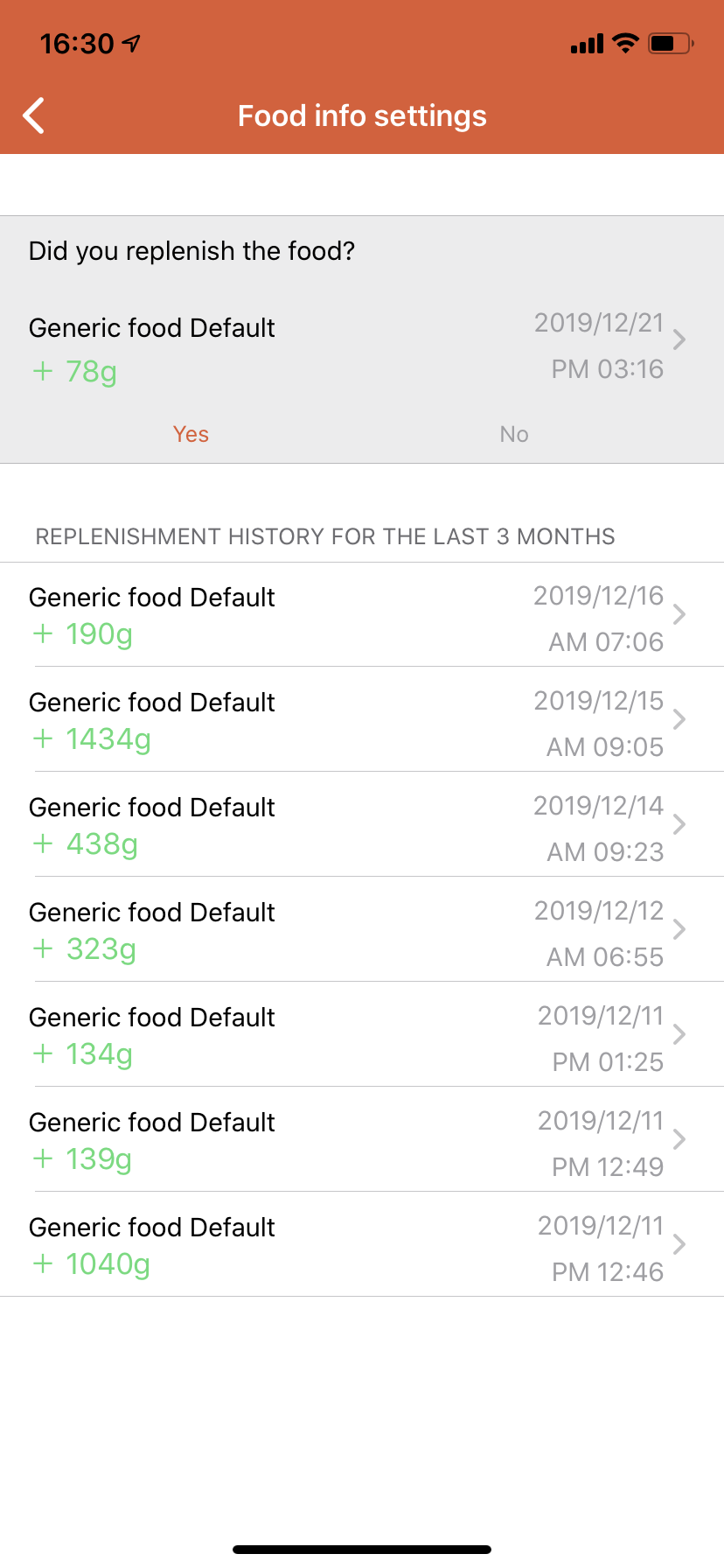View the 139g entry at PM 12:49
Viewport: 724px width, 1568px height.
[x=362, y=1139]
